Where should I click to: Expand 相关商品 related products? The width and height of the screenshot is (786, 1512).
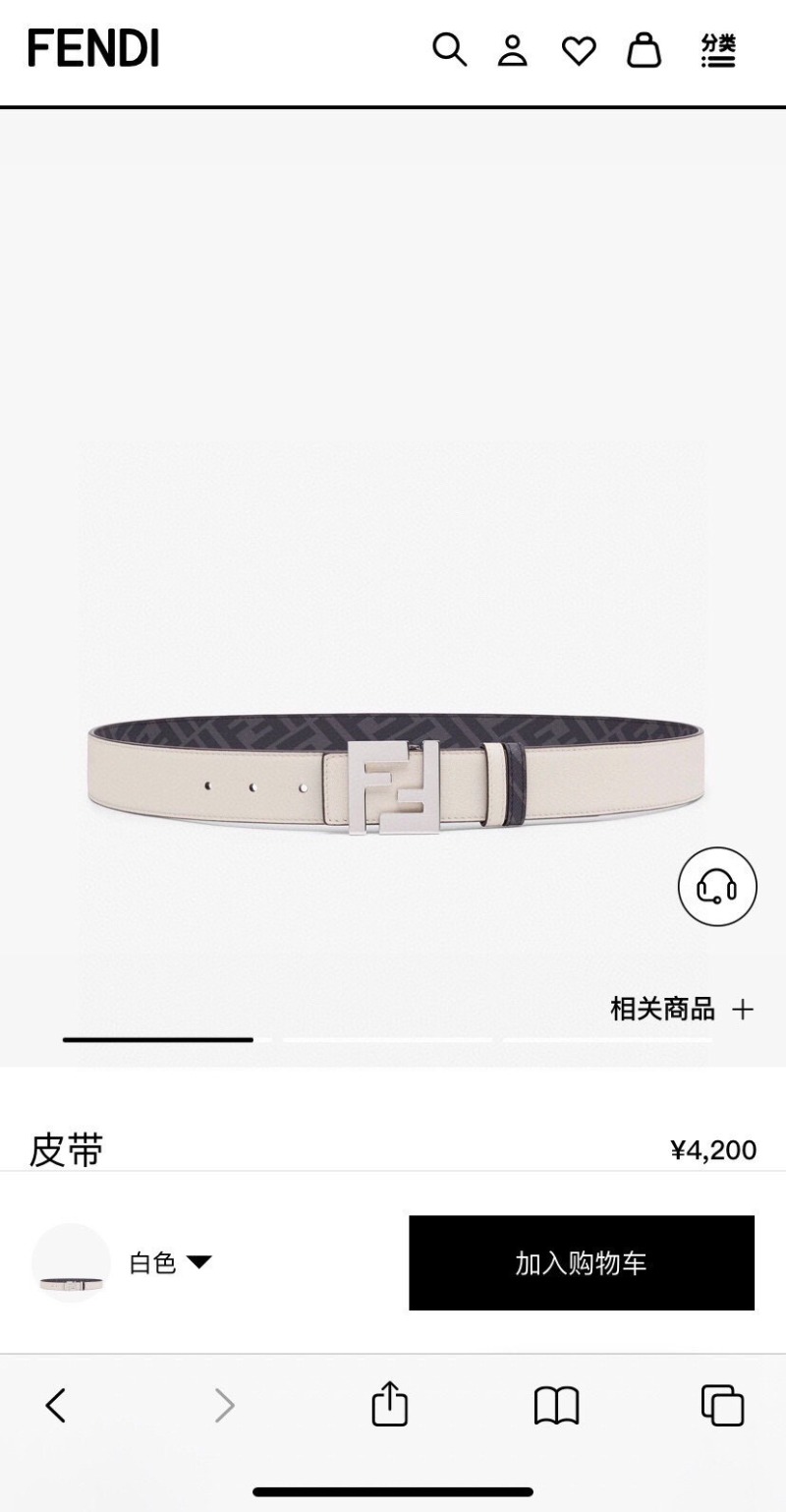tap(682, 1009)
